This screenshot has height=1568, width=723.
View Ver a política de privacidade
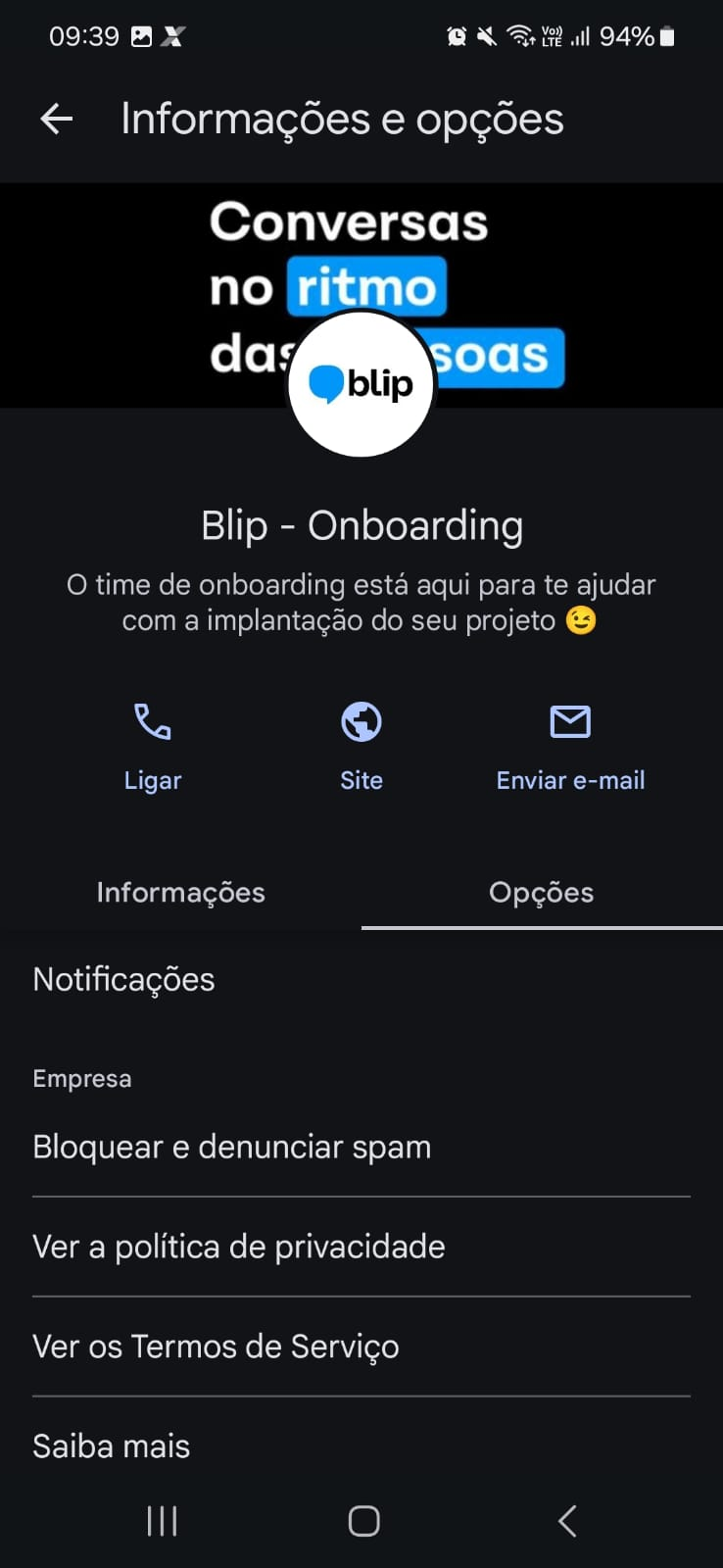tap(361, 1247)
